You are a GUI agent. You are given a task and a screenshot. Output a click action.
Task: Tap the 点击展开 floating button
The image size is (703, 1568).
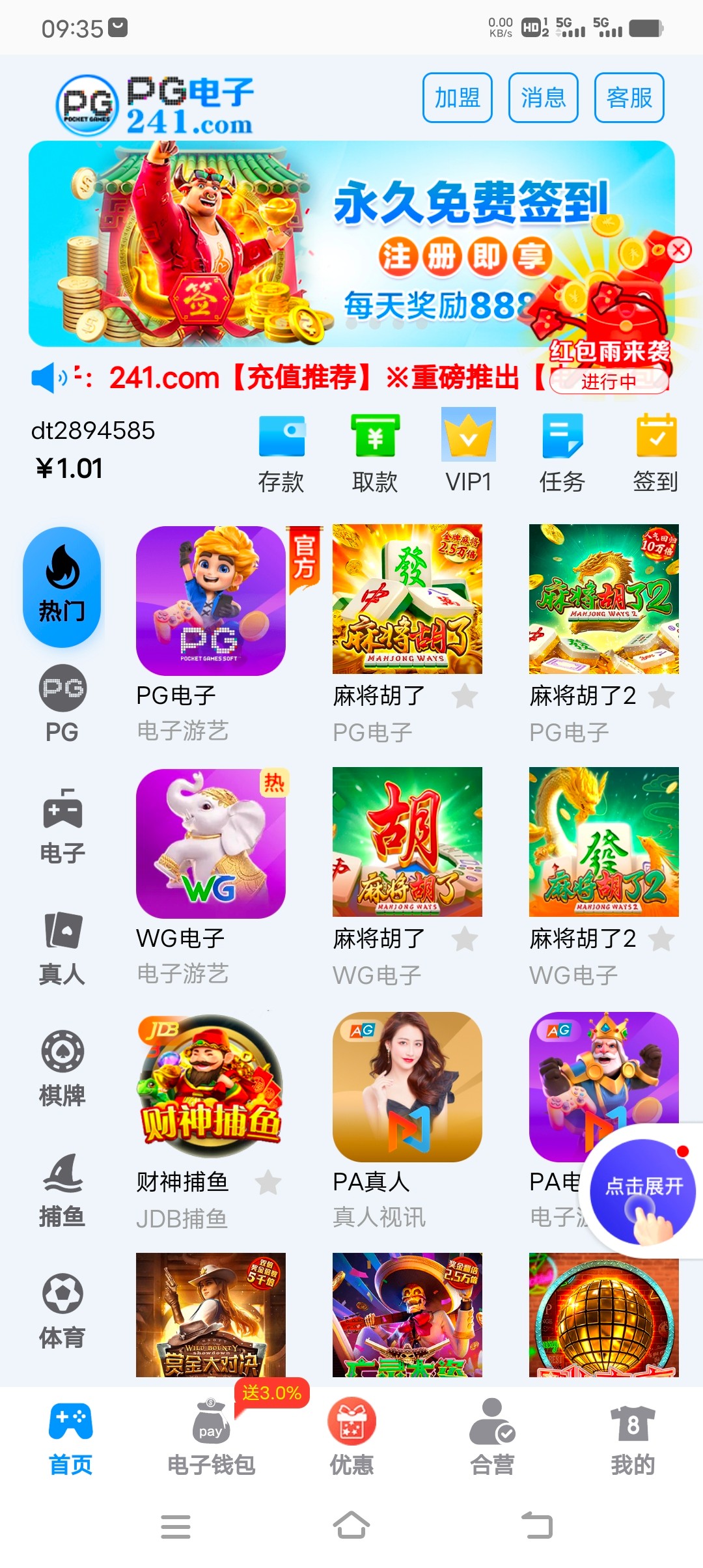642,1190
